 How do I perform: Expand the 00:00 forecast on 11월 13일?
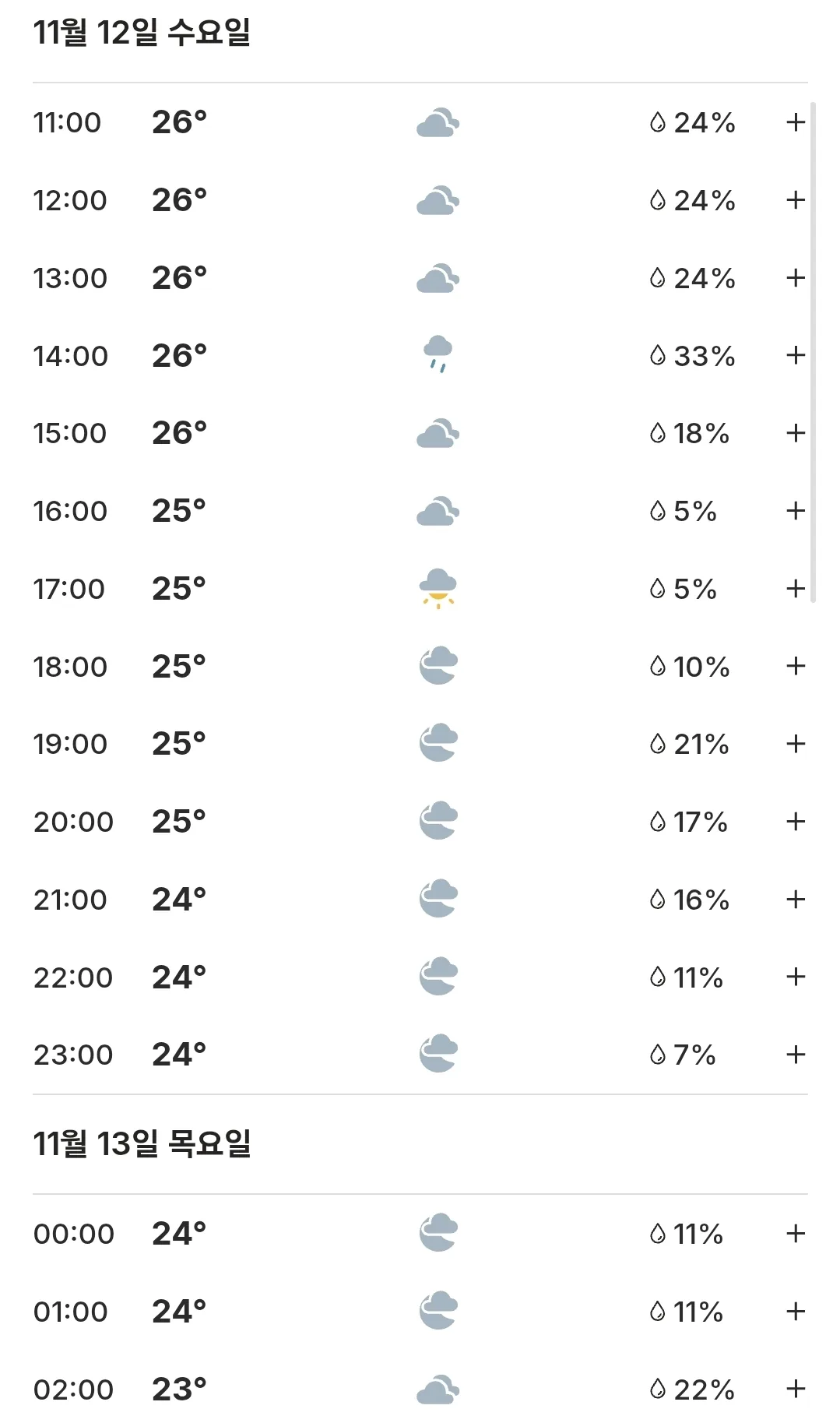pyautogui.click(x=795, y=1234)
